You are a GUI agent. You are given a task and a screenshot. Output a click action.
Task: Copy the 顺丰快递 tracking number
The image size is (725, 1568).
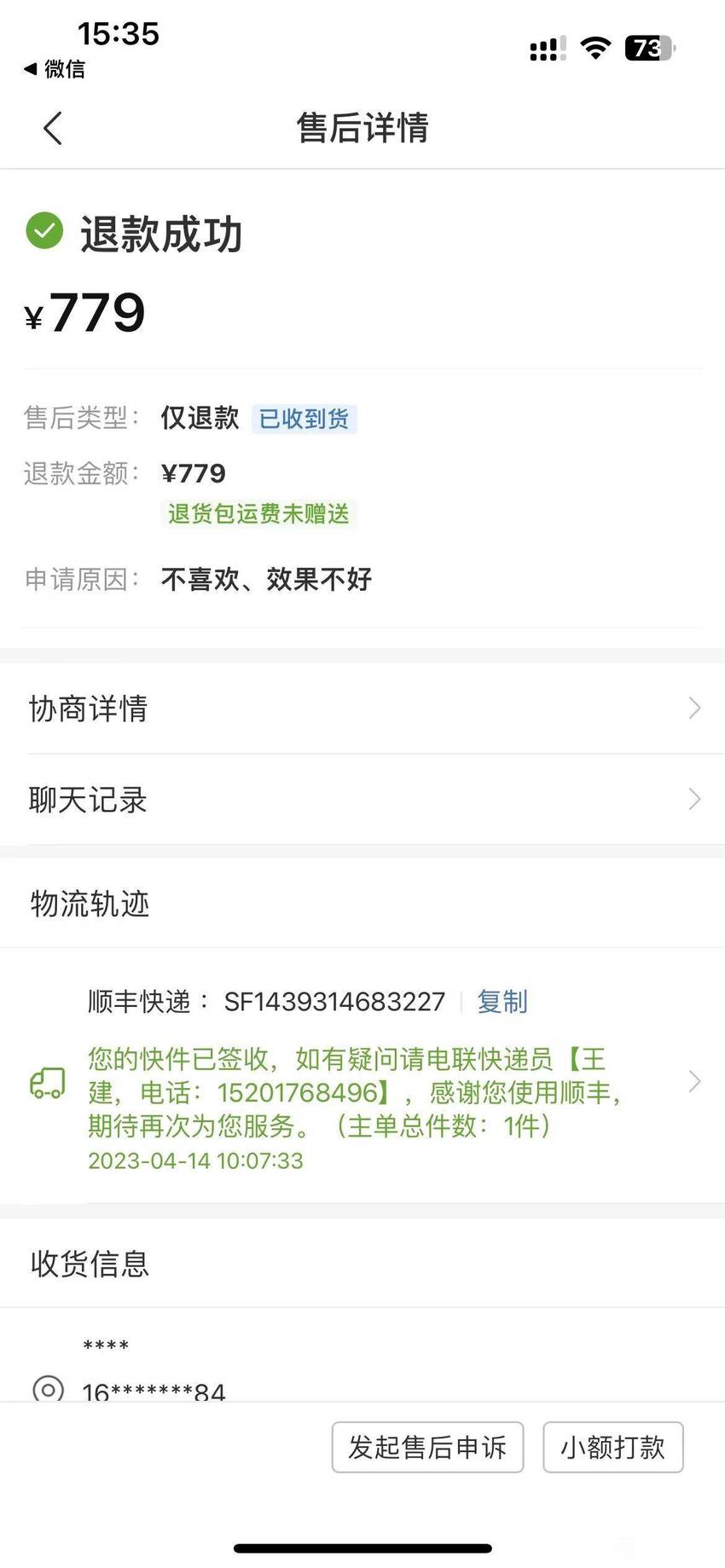tap(502, 1001)
